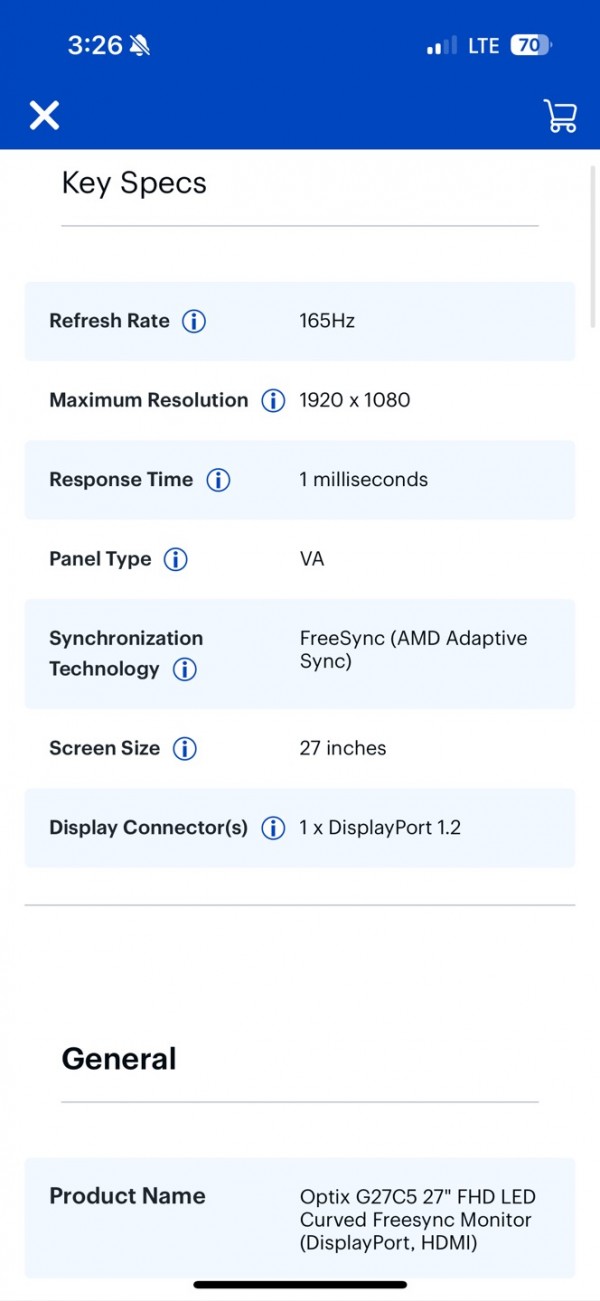Show info about Response Time
Viewport: 600px width, 1301px height.
pos(218,480)
